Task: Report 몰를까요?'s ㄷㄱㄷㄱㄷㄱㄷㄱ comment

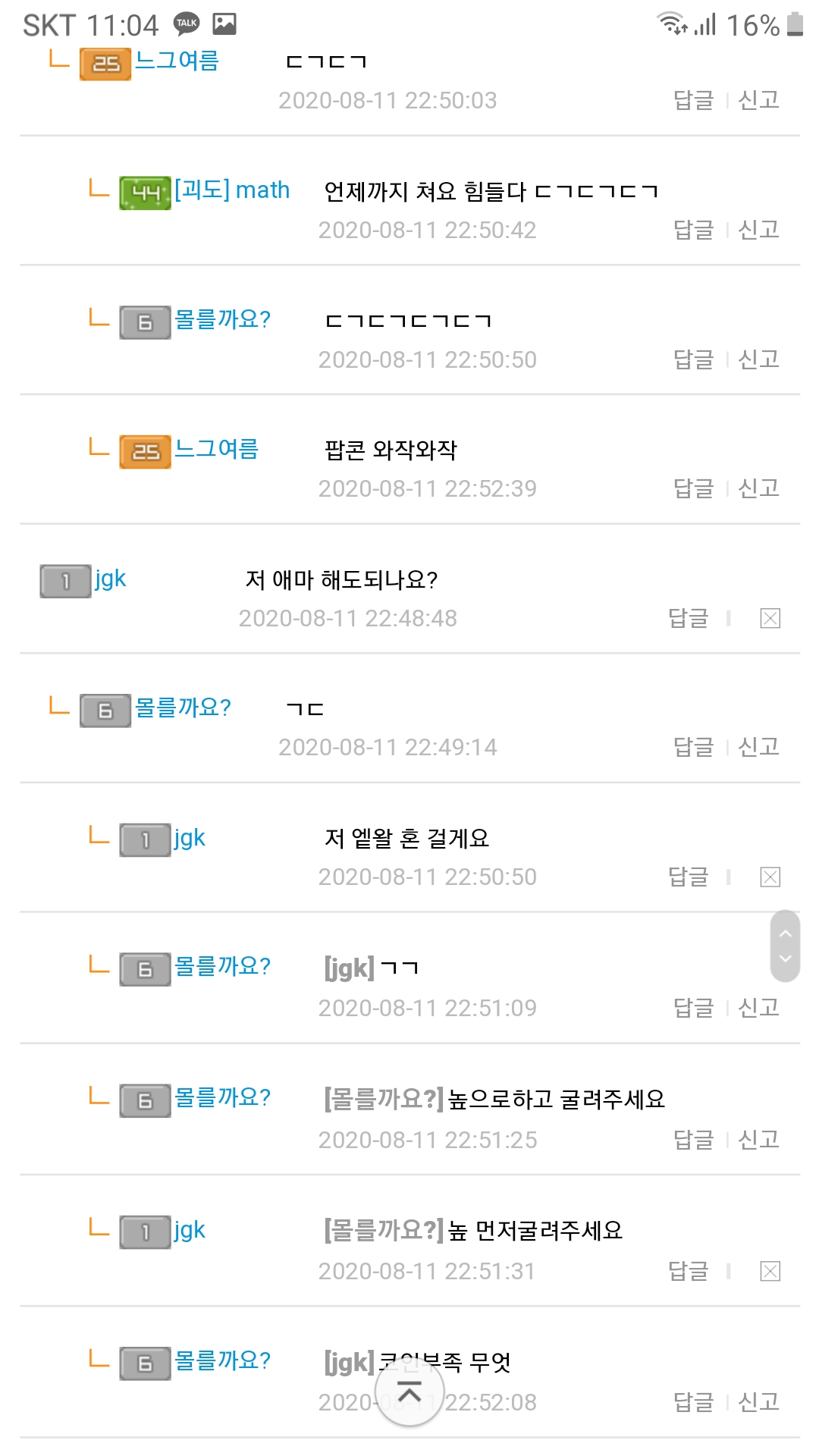Action: point(758,359)
